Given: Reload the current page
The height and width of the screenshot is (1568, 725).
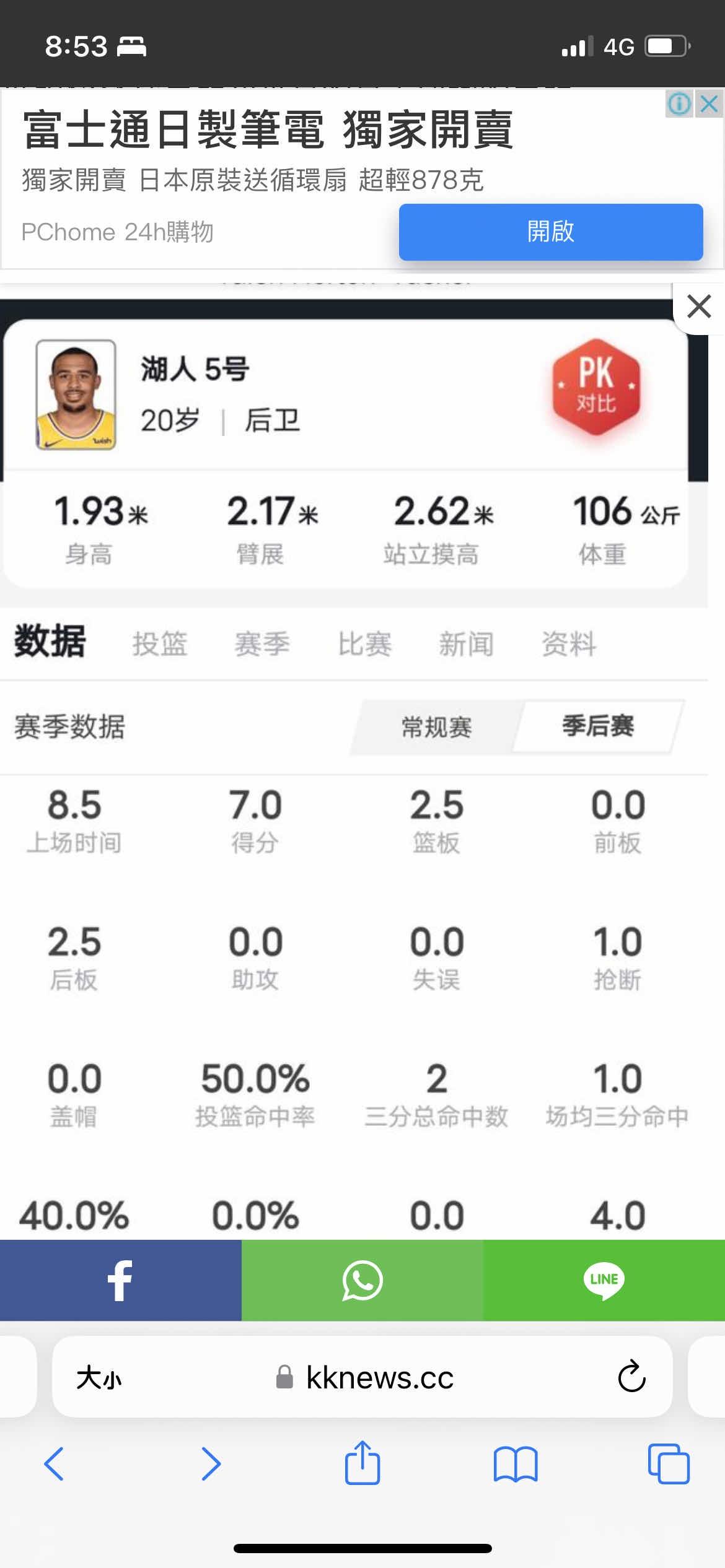Looking at the screenshot, I should click(x=631, y=1377).
